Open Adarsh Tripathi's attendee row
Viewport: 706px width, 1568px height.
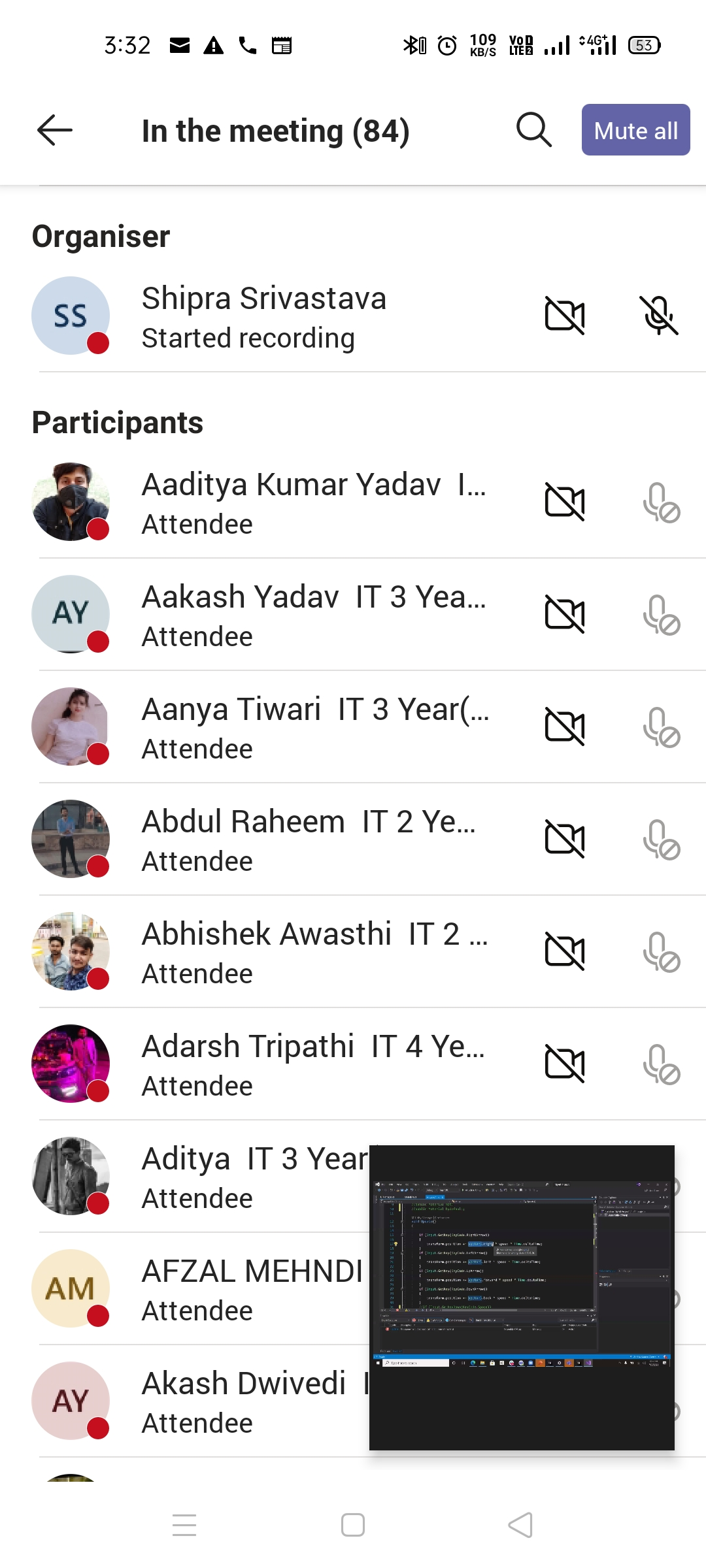coord(312,1064)
